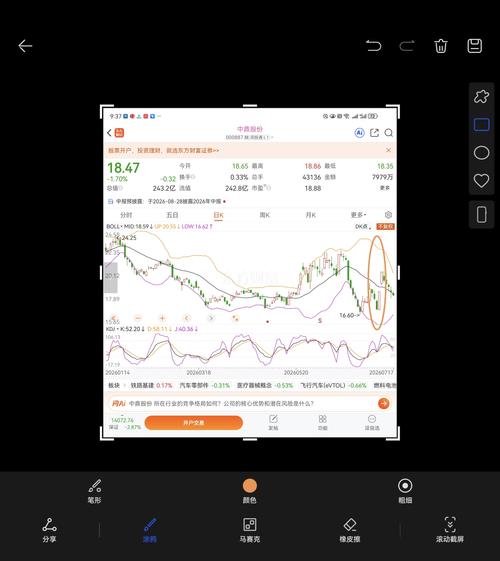Switch to the 涂鸦 doodle tool

[x=150, y=530]
